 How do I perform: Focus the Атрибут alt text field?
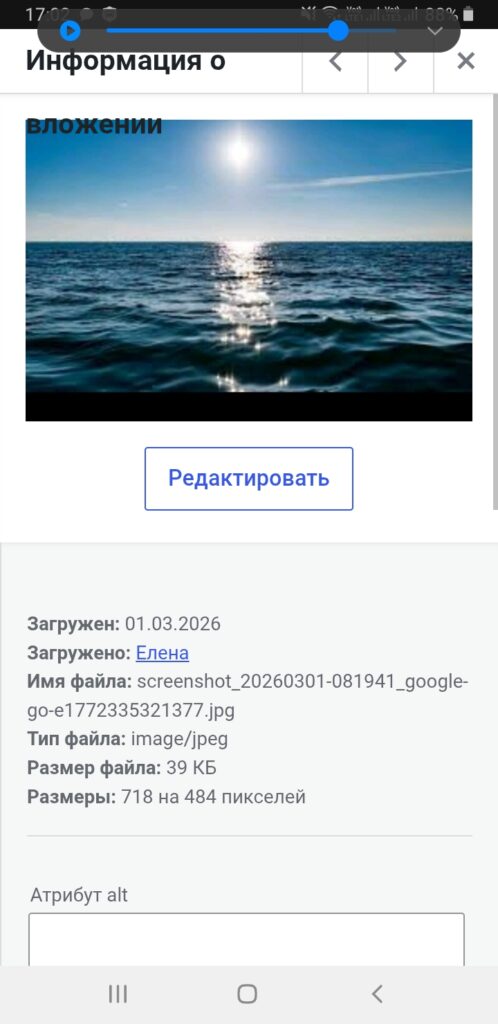[247, 939]
